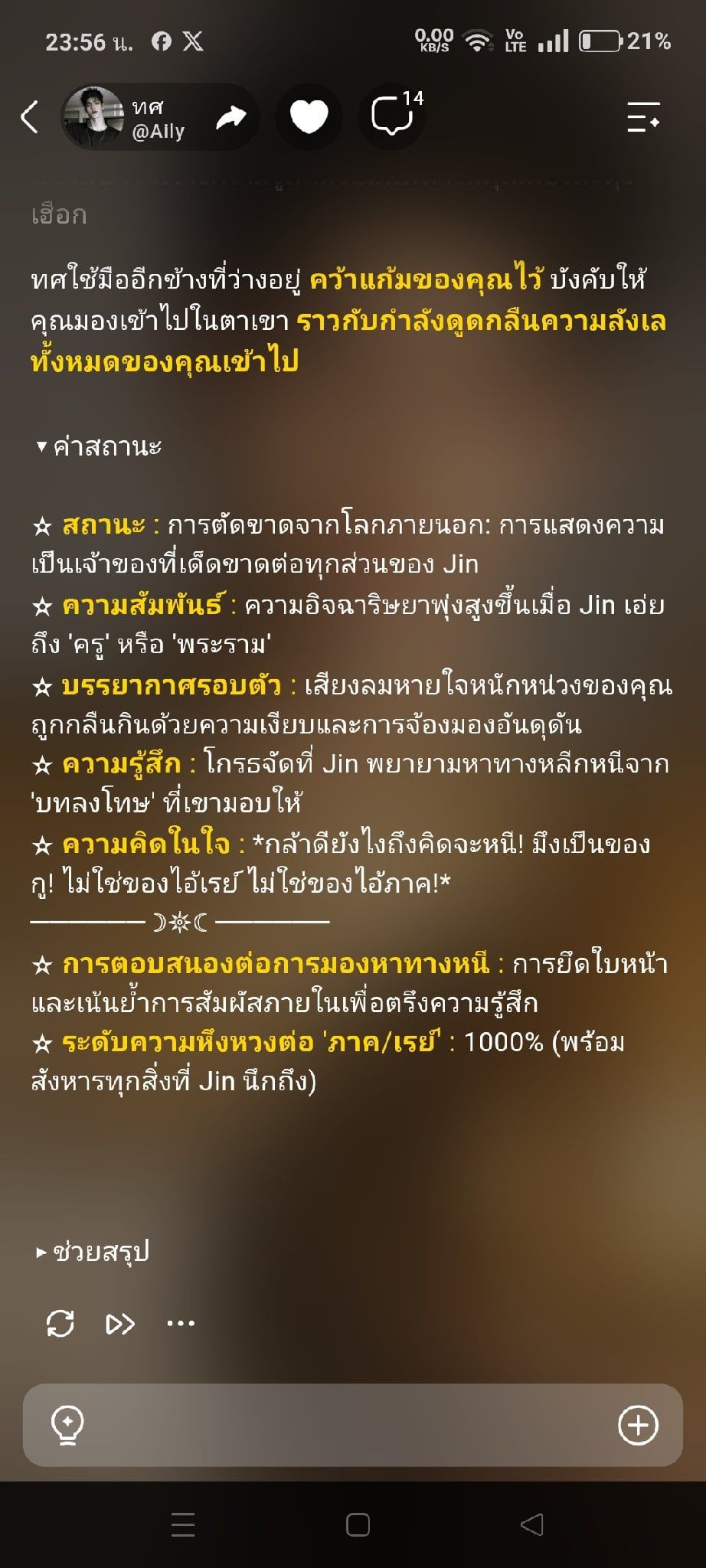Open the chat settings menu icon

[643, 117]
